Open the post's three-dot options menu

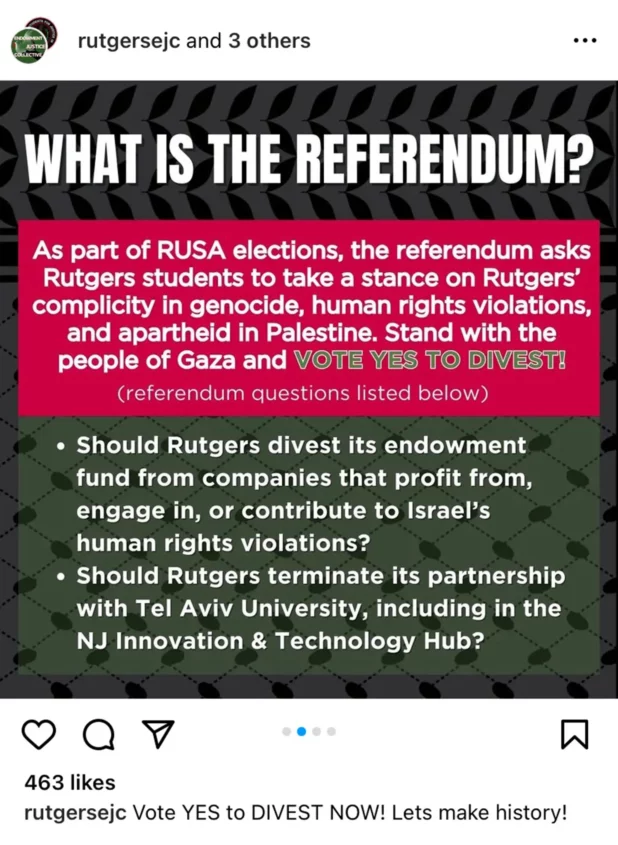pyautogui.click(x=584, y=41)
